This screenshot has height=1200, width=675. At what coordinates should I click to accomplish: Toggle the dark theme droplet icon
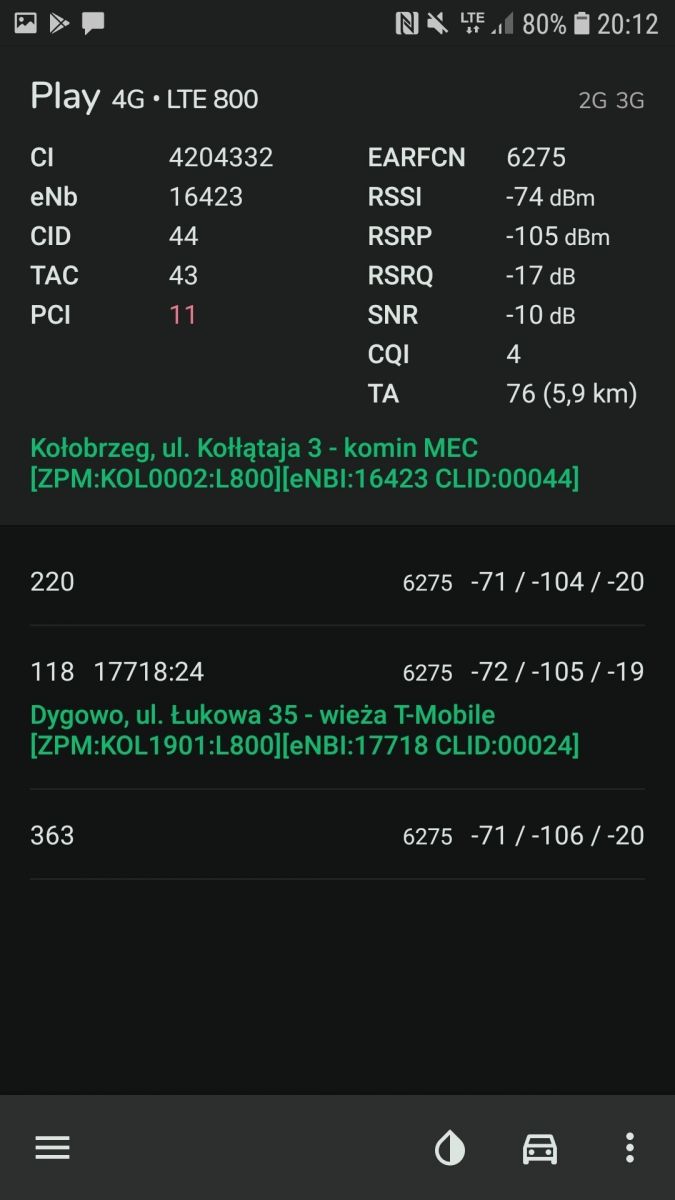point(450,1148)
